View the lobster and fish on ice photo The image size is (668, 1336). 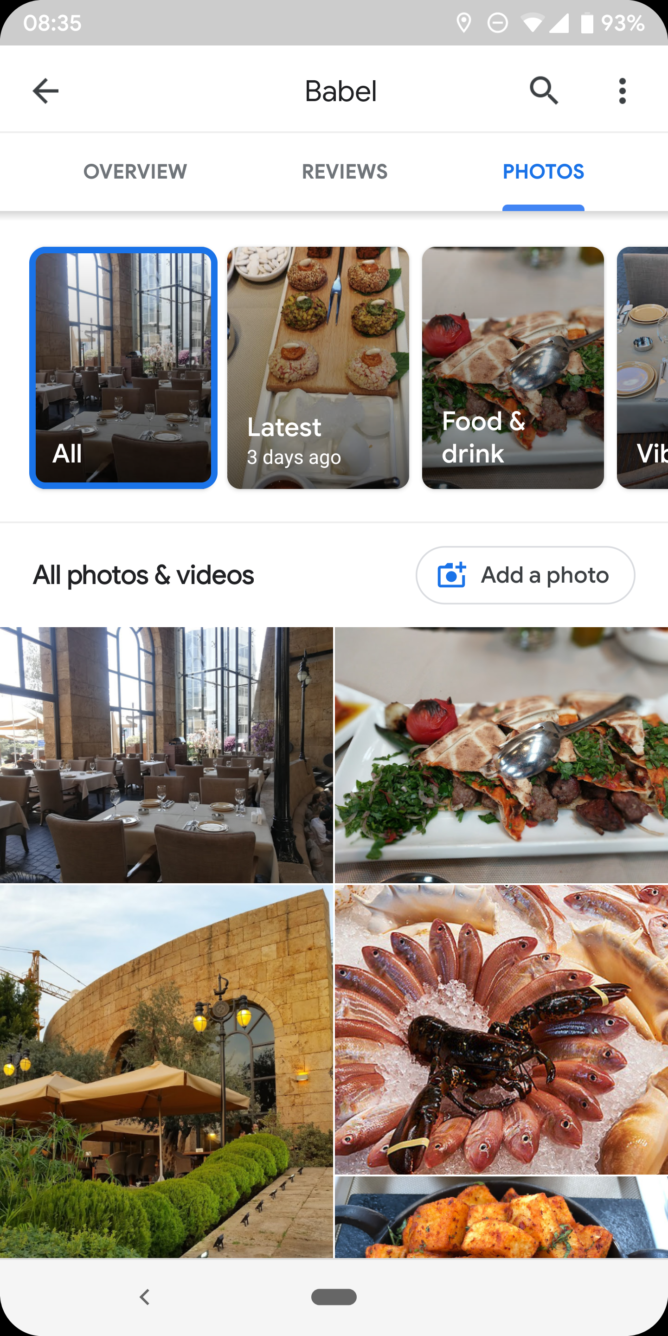click(501, 1030)
